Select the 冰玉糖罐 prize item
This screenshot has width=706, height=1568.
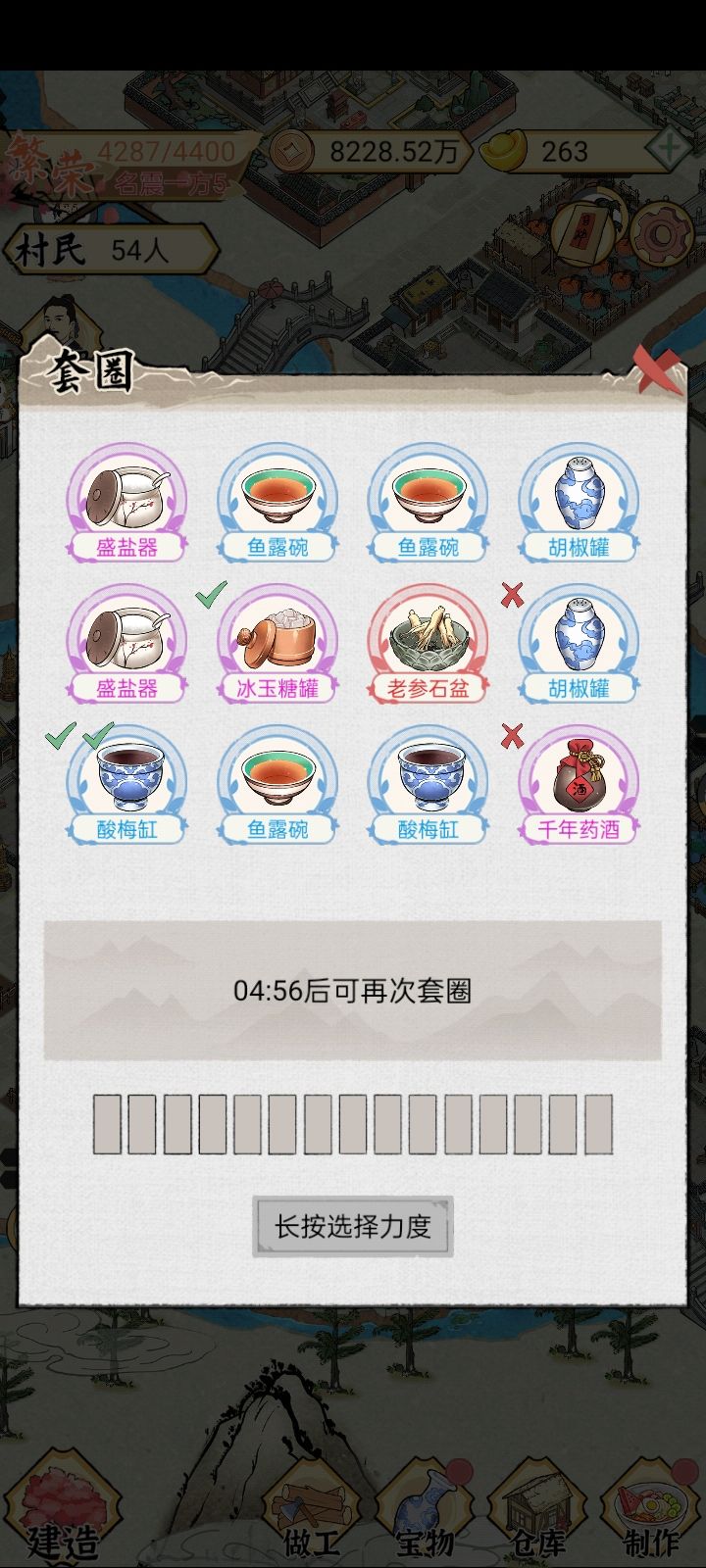277,645
